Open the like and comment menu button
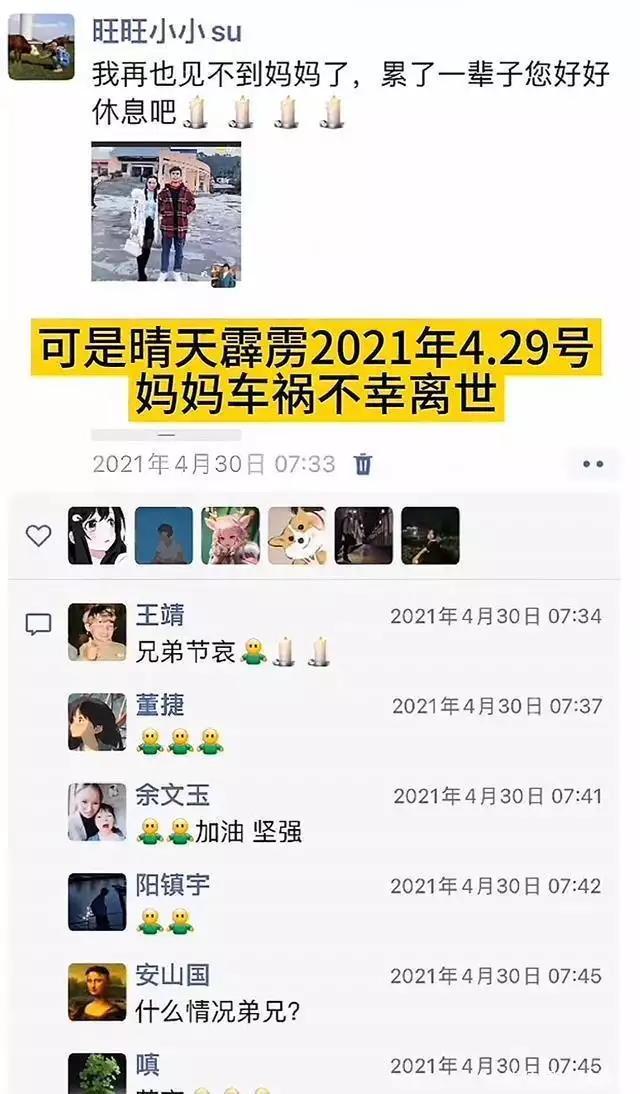Viewport: 640px width, 1094px height. 593,464
